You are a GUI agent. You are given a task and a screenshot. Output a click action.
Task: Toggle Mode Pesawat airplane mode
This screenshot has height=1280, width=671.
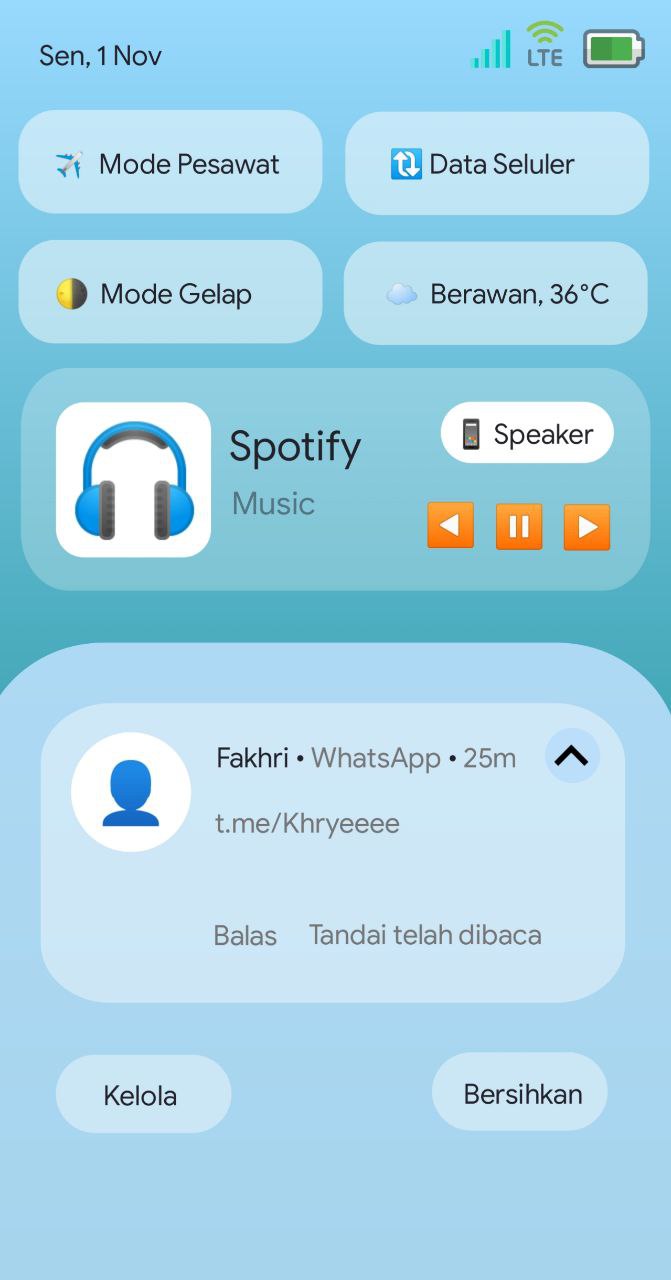point(170,163)
